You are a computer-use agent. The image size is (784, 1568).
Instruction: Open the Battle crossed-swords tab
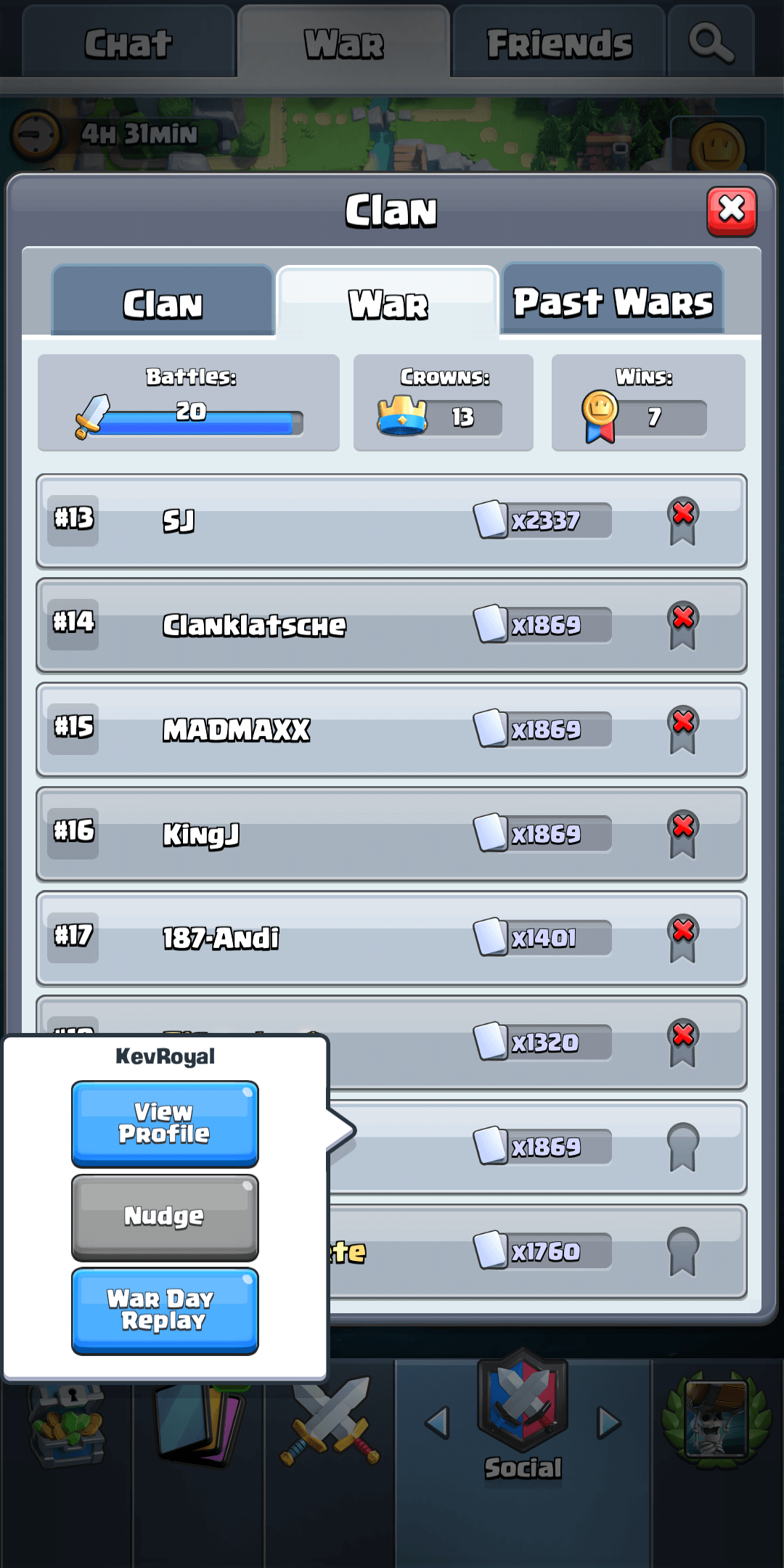coord(330,1423)
